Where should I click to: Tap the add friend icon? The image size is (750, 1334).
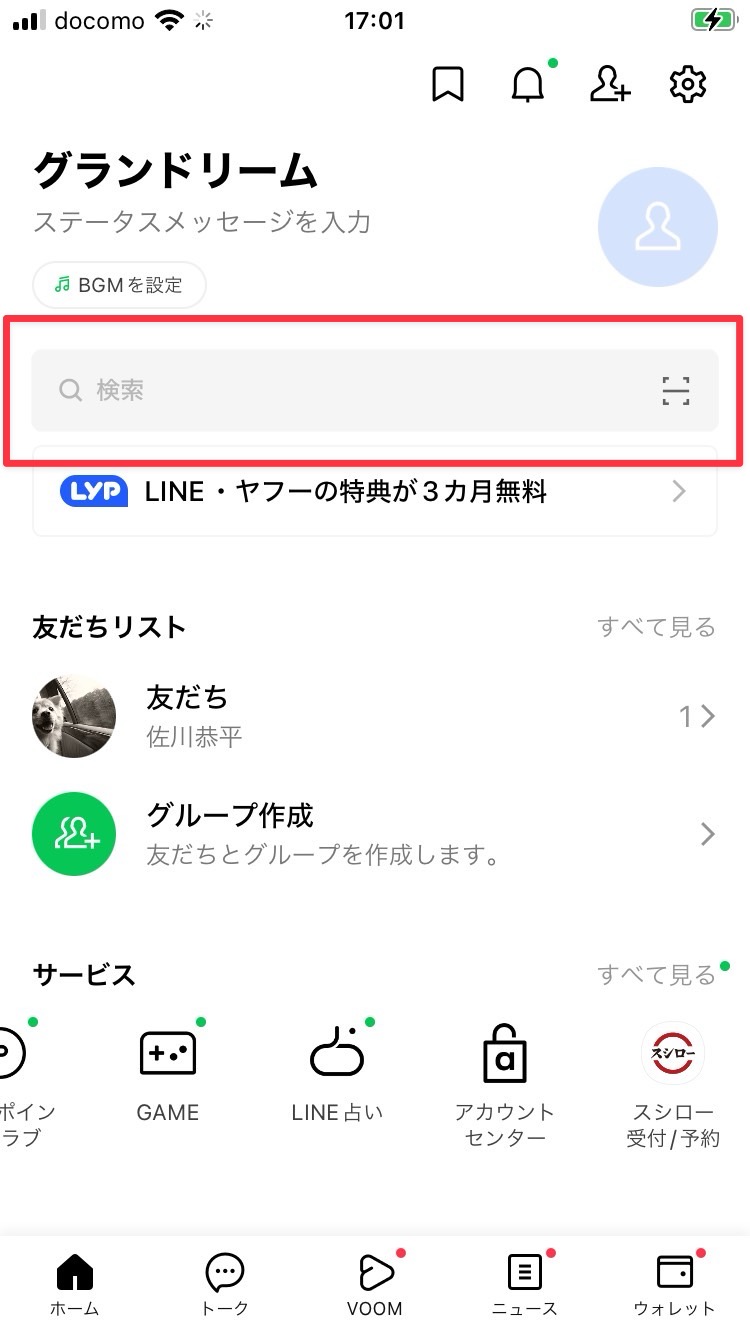click(609, 85)
